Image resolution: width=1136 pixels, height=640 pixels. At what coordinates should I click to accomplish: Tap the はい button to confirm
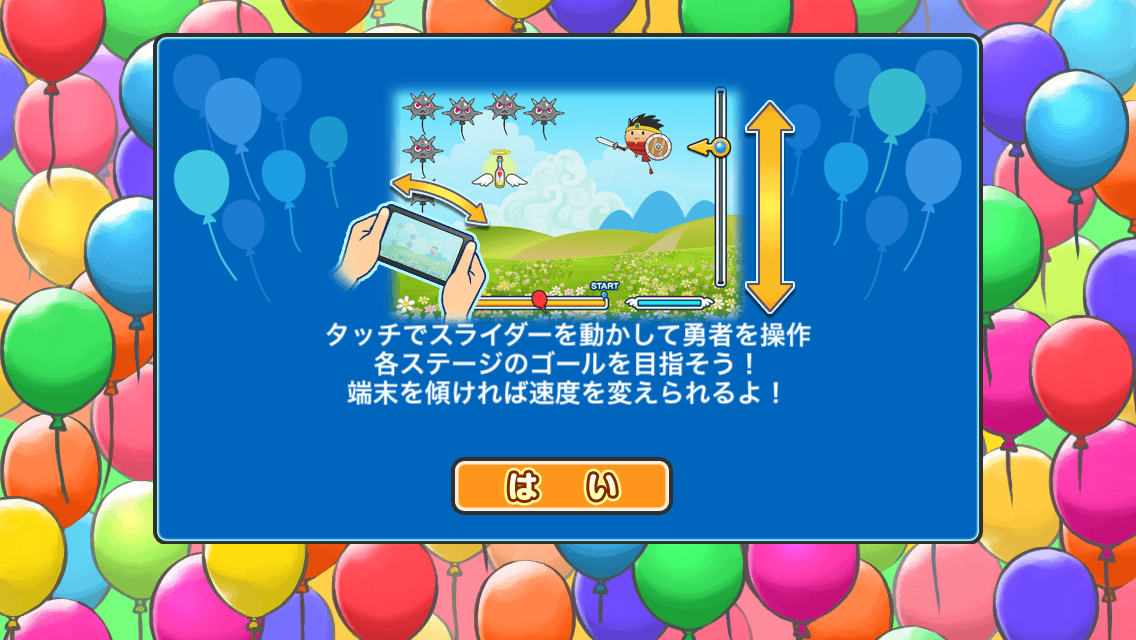pyautogui.click(x=562, y=486)
